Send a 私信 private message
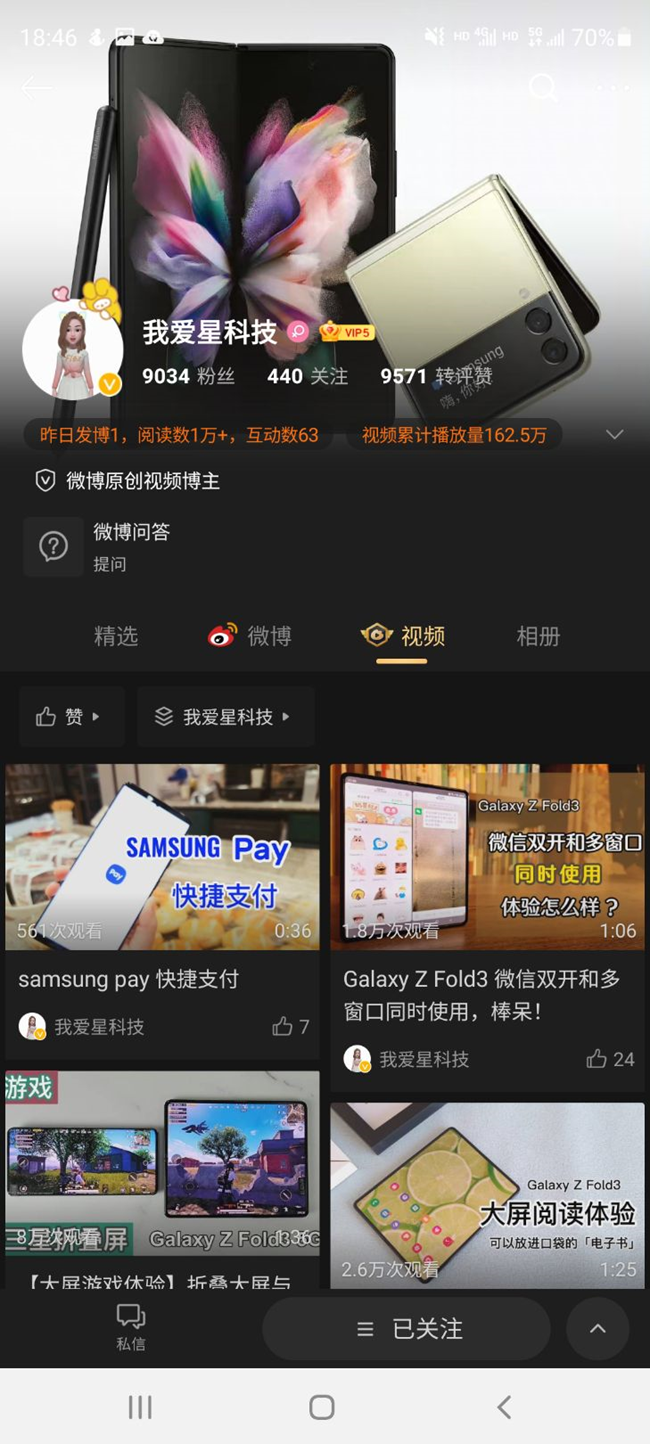This screenshot has height=1444, width=650. pyautogui.click(x=131, y=1326)
